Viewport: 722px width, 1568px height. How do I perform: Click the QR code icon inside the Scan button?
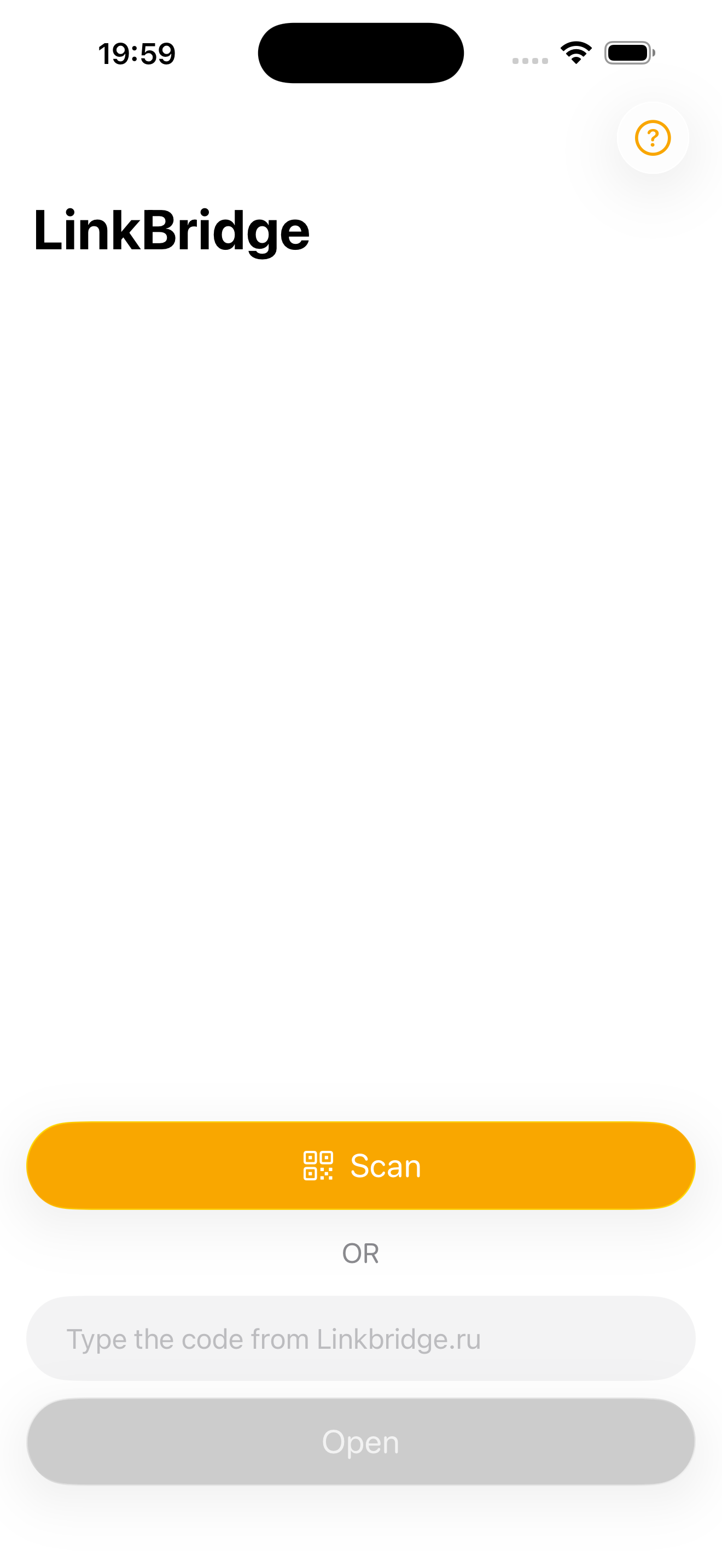(x=319, y=1165)
